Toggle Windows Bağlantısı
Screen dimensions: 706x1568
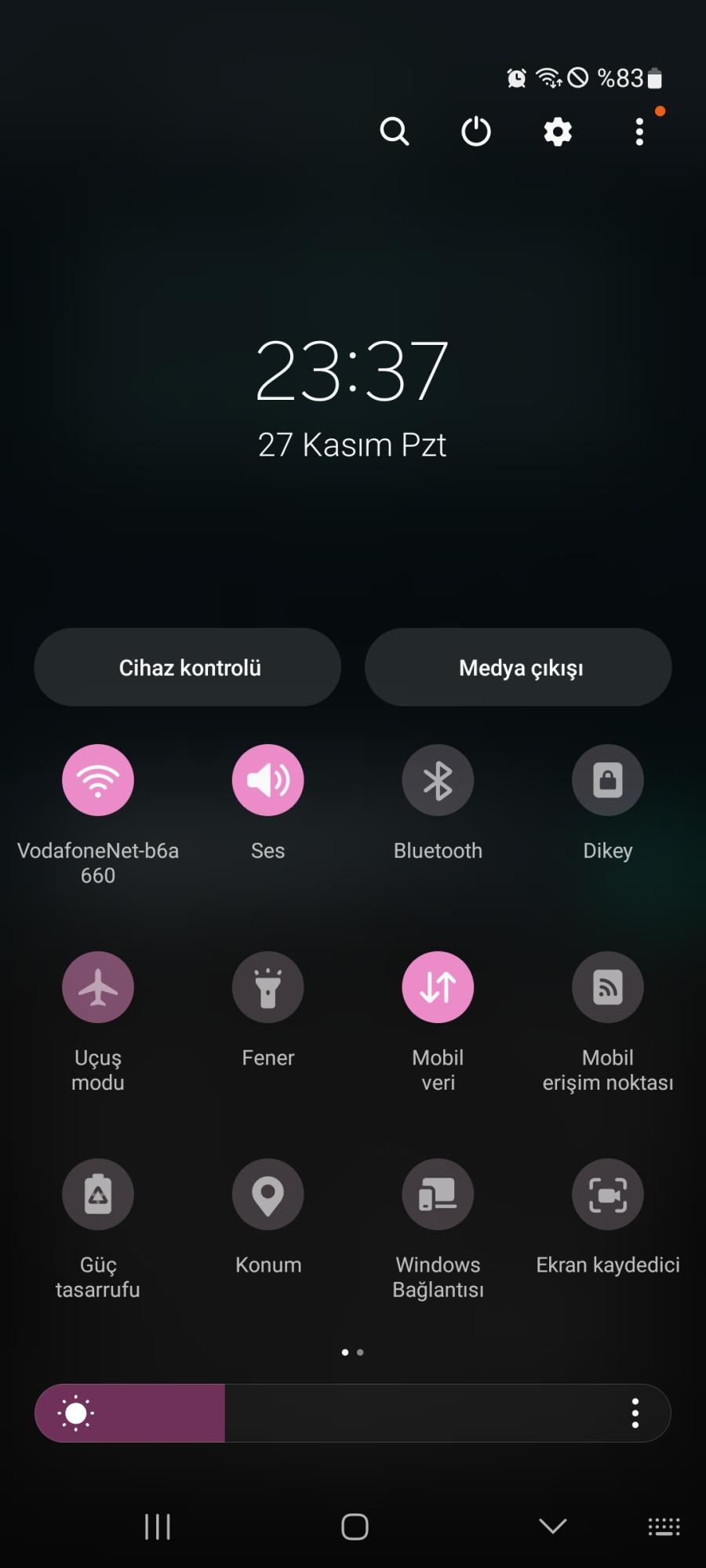coord(438,1194)
